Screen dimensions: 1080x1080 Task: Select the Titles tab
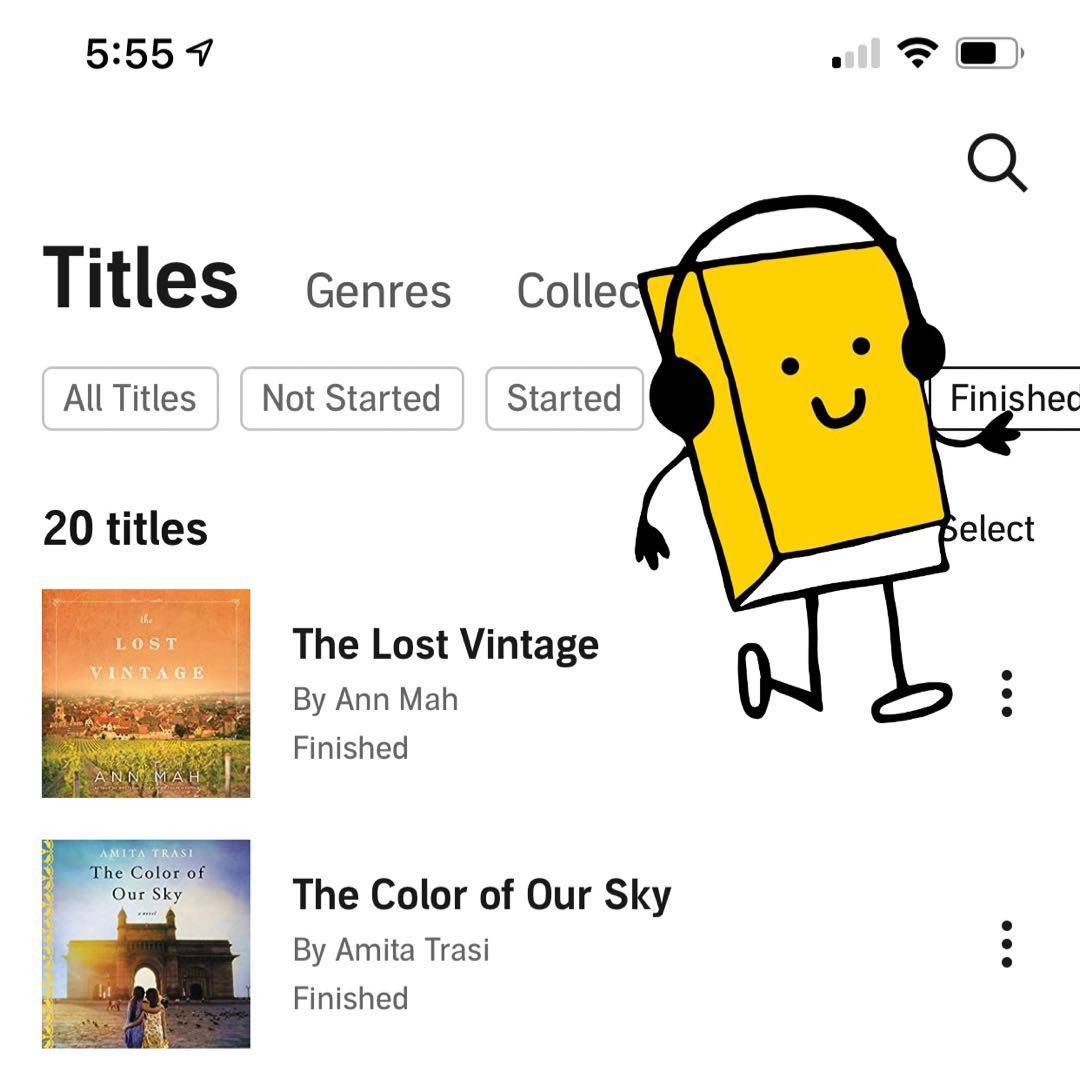[140, 278]
